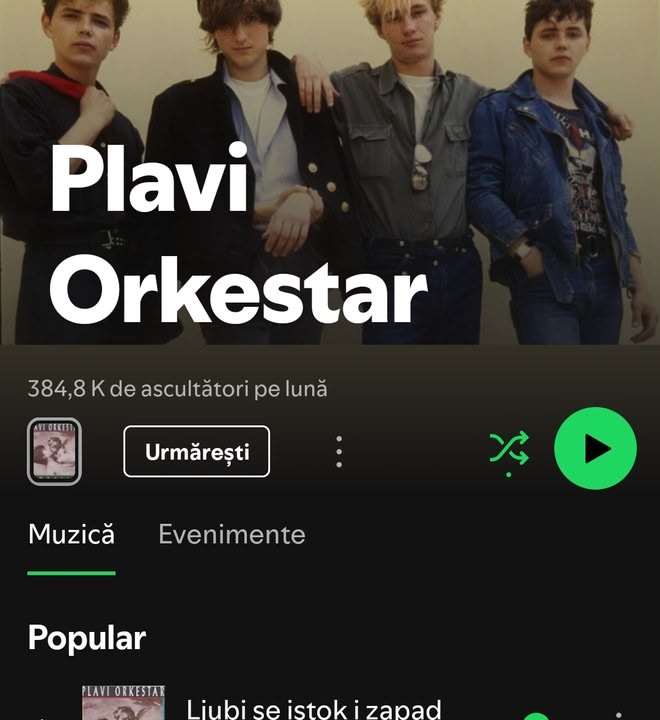Play Plavi Orkestar's music
The width and height of the screenshot is (660, 720).
coord(595,449)
